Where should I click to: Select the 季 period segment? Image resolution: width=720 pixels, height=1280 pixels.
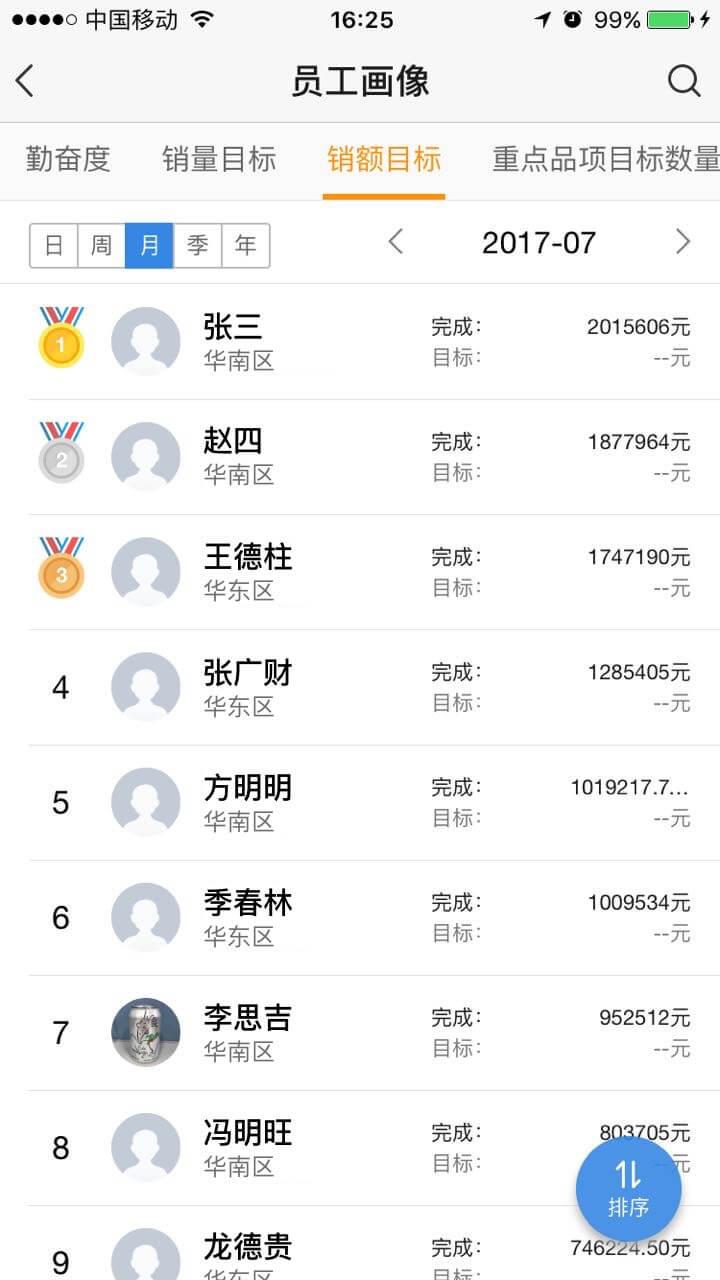[x=198, y=245]
